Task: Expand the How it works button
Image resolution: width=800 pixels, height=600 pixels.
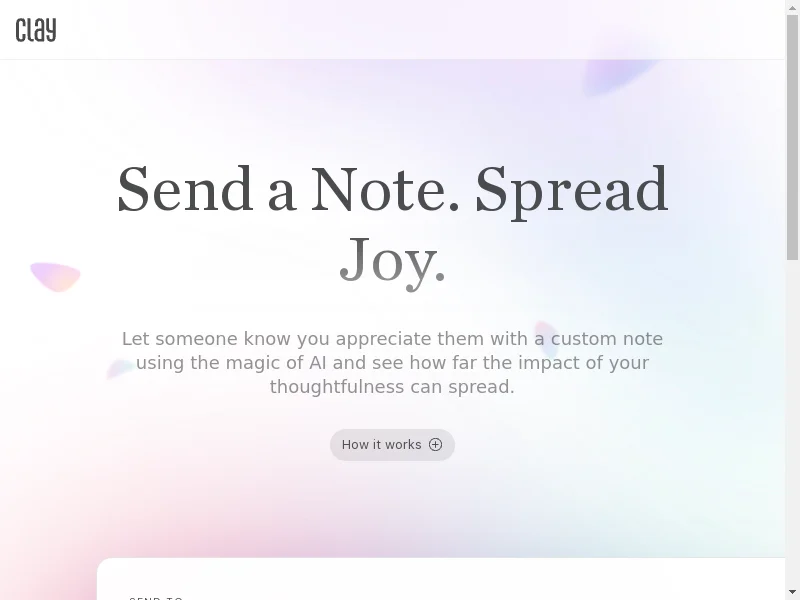Action: click(392, 445)
